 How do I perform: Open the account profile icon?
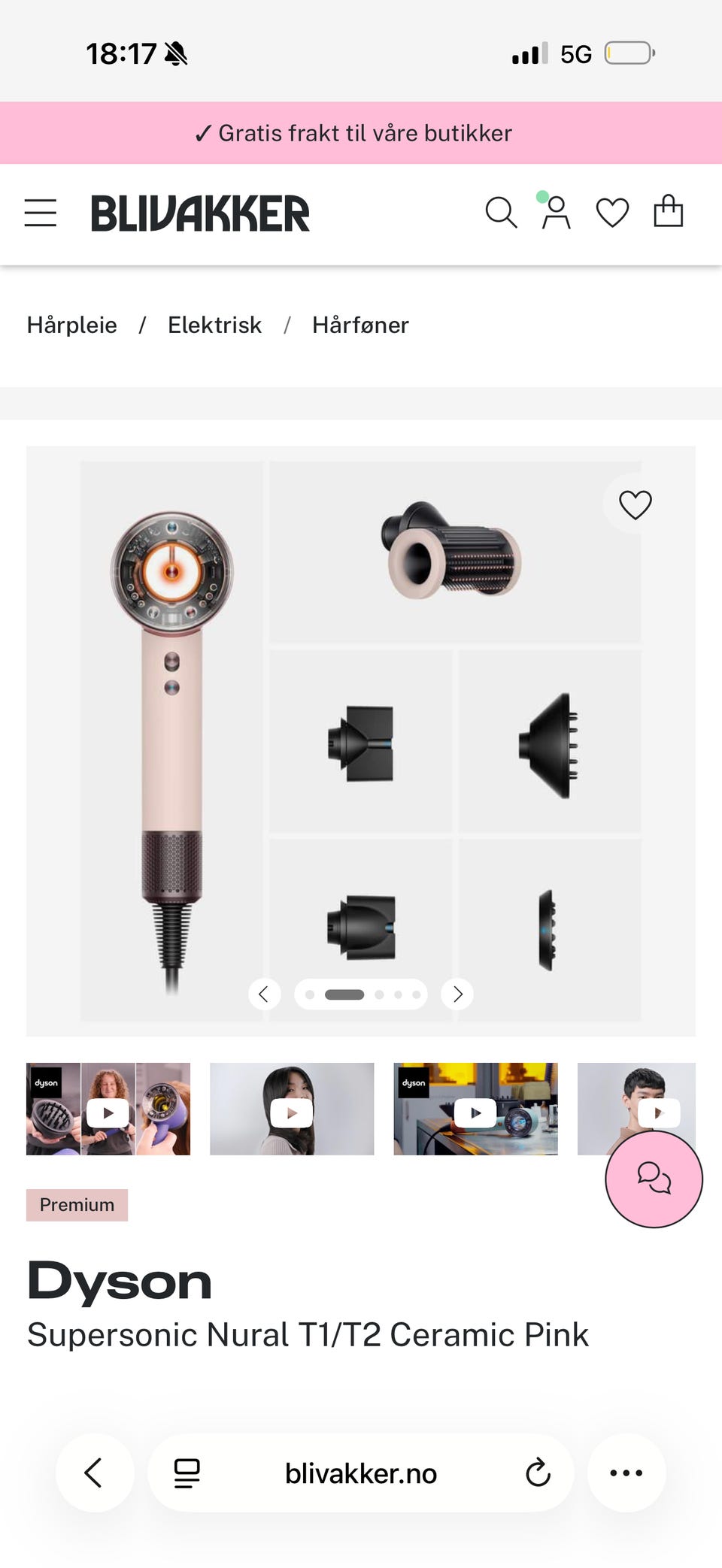pos(556,212)
